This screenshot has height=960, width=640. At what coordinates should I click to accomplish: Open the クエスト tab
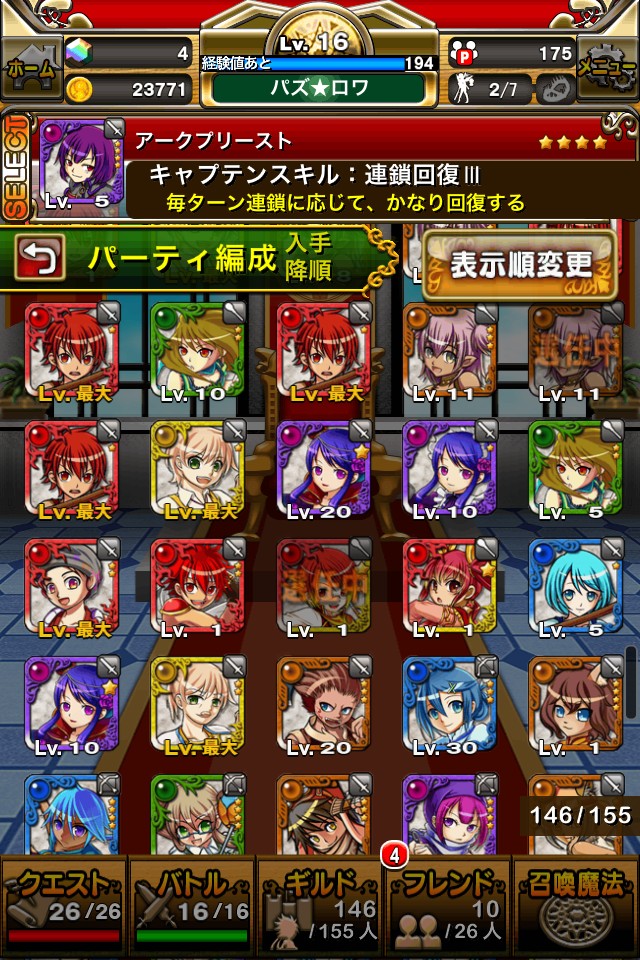(x=63, y=905)
